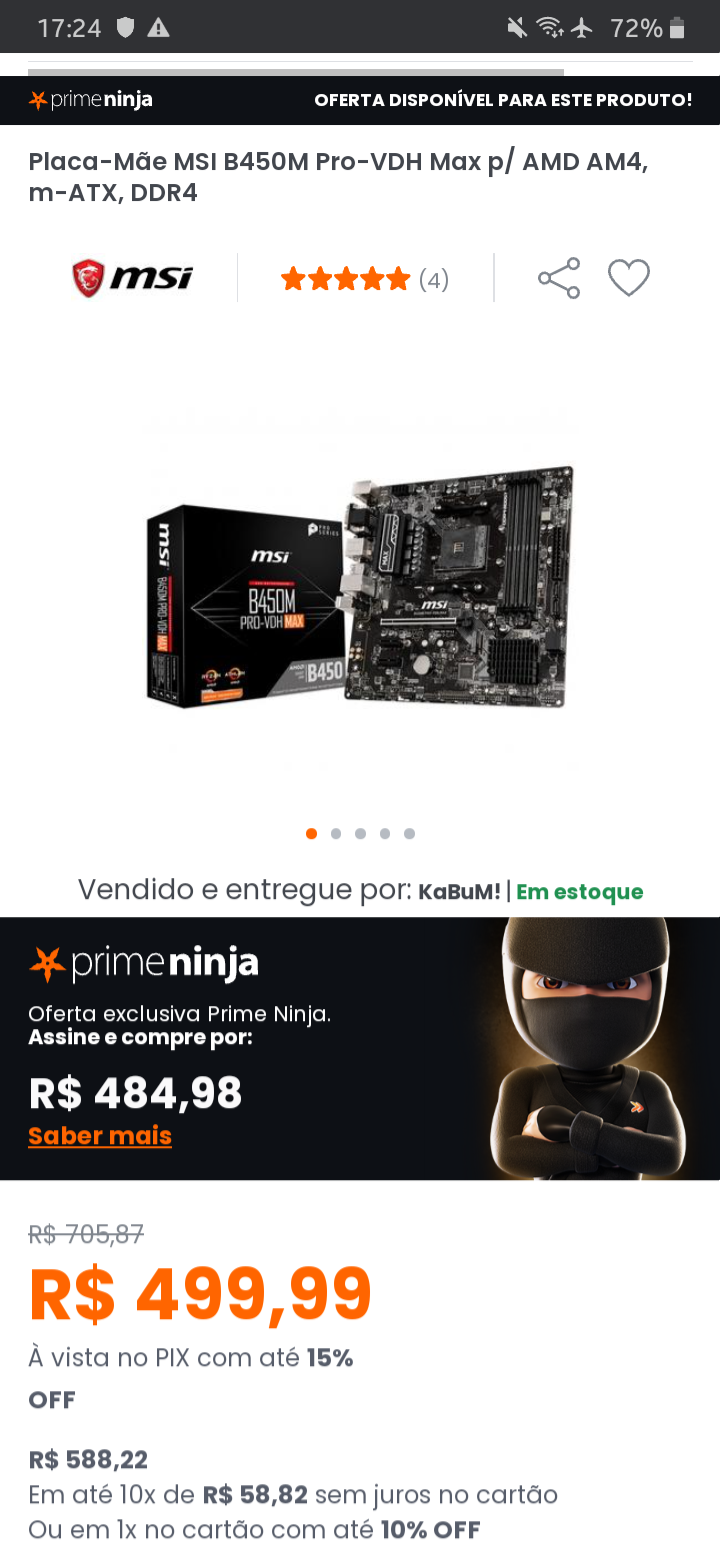The height and width of the screenshot is (1560, 720).
Task: Add product to favorites with heart icon
Action: coord(629,278)
